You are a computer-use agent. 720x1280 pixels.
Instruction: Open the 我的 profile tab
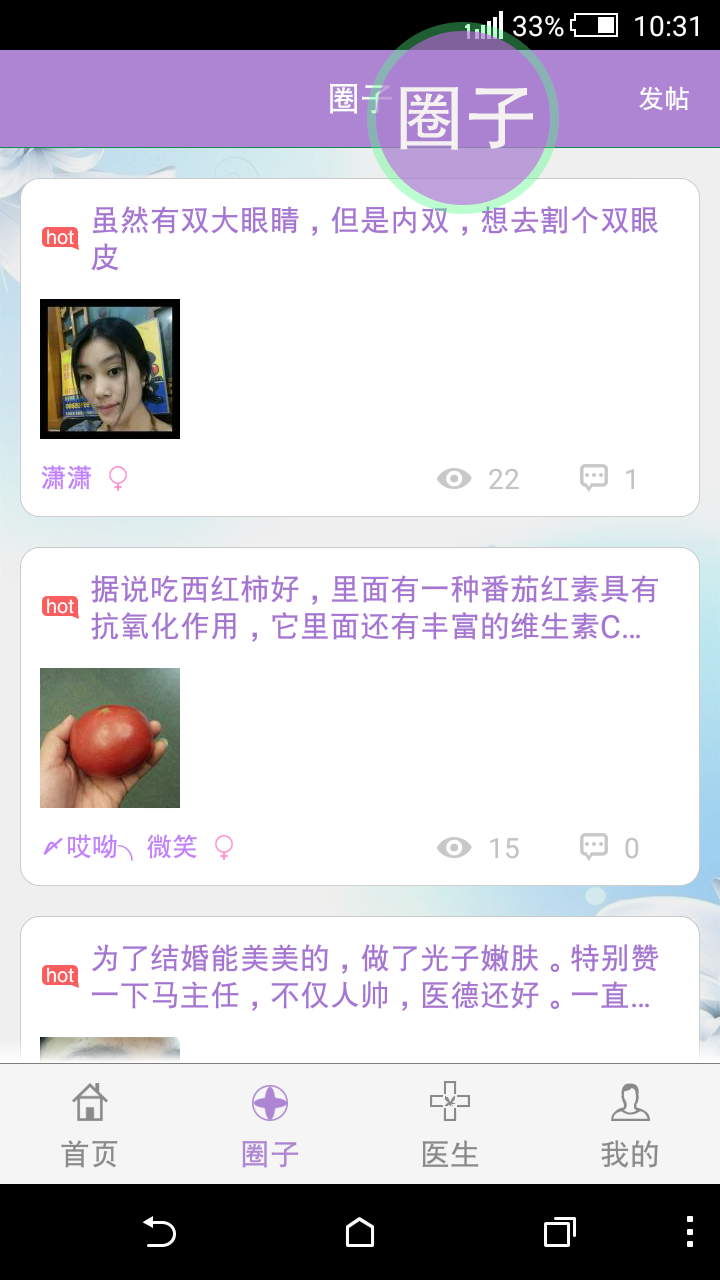click(630, 1125)
